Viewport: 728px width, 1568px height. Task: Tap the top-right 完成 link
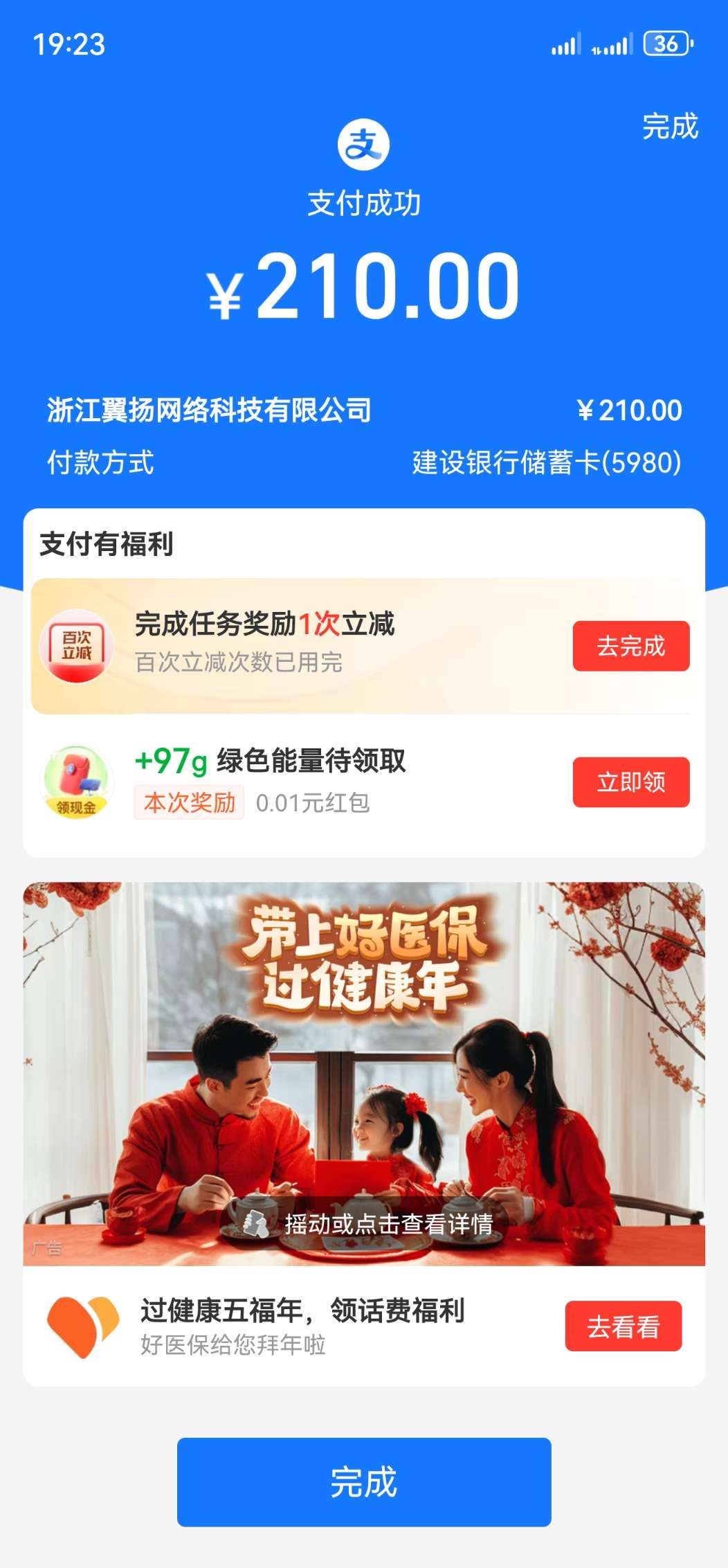pos(669,127)
